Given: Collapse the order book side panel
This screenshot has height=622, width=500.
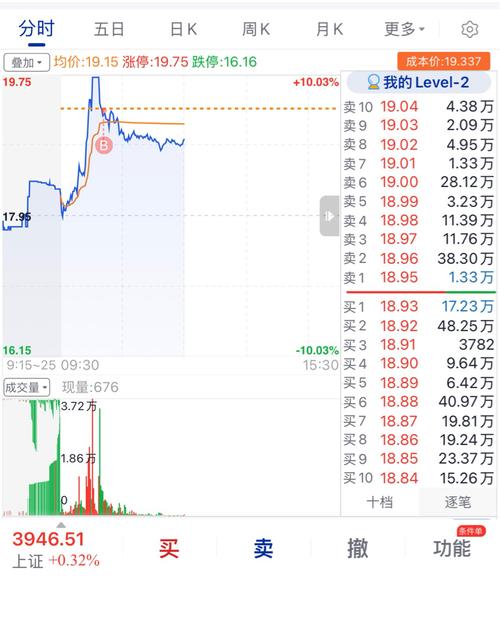Looking at the screenshot, I should coord(330,216).
